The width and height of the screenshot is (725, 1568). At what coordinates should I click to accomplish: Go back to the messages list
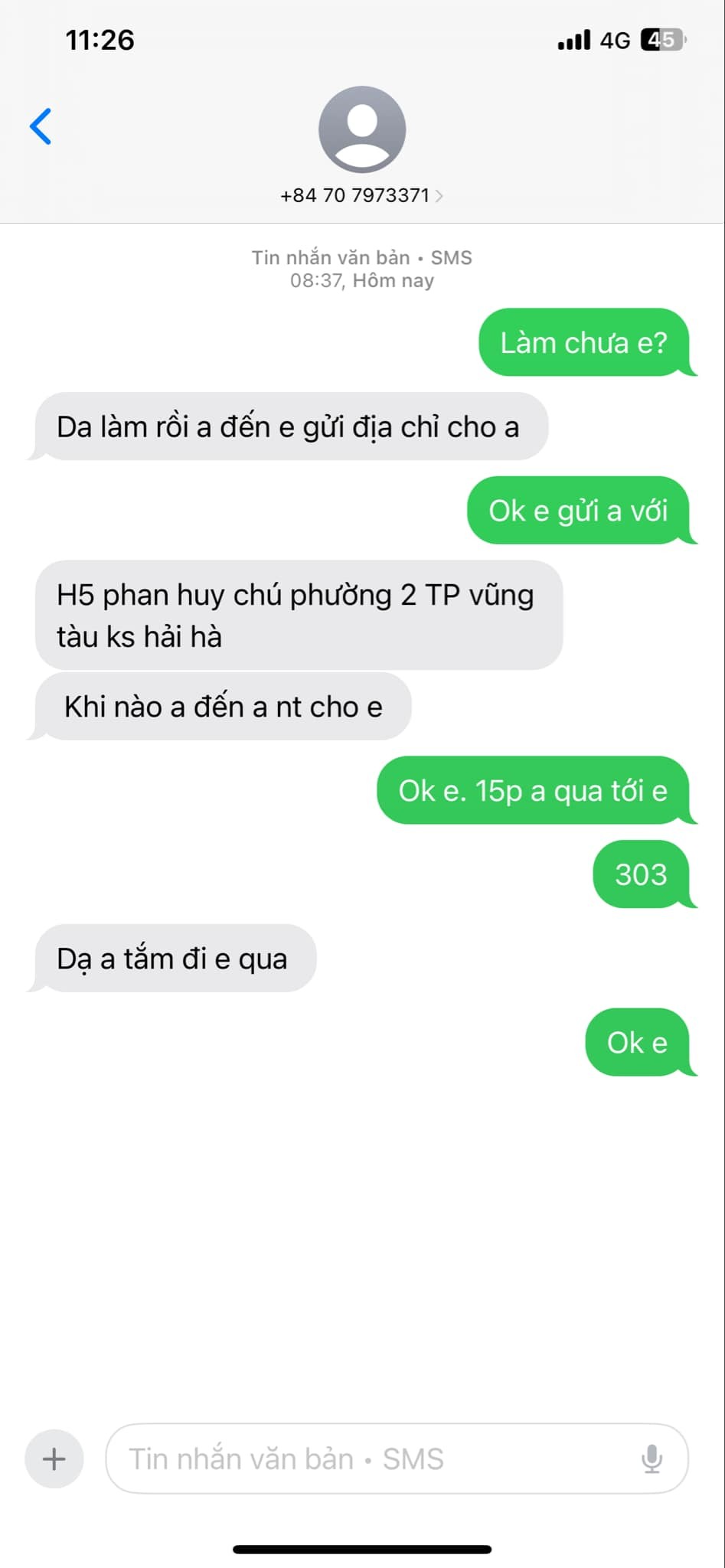coord(41,126)
